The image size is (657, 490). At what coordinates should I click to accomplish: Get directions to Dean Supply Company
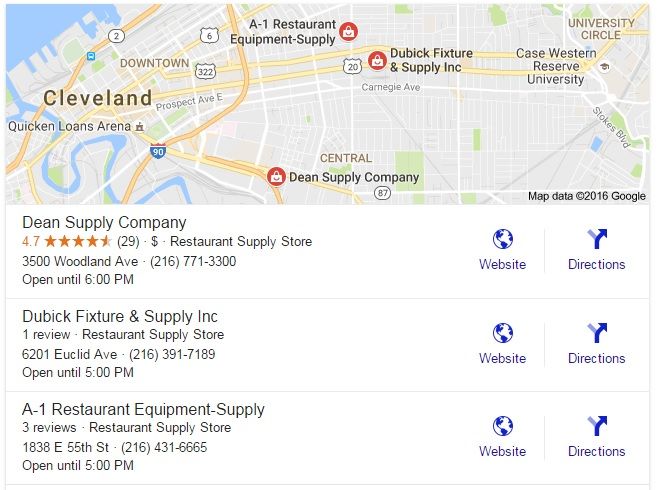coord(596,249)
